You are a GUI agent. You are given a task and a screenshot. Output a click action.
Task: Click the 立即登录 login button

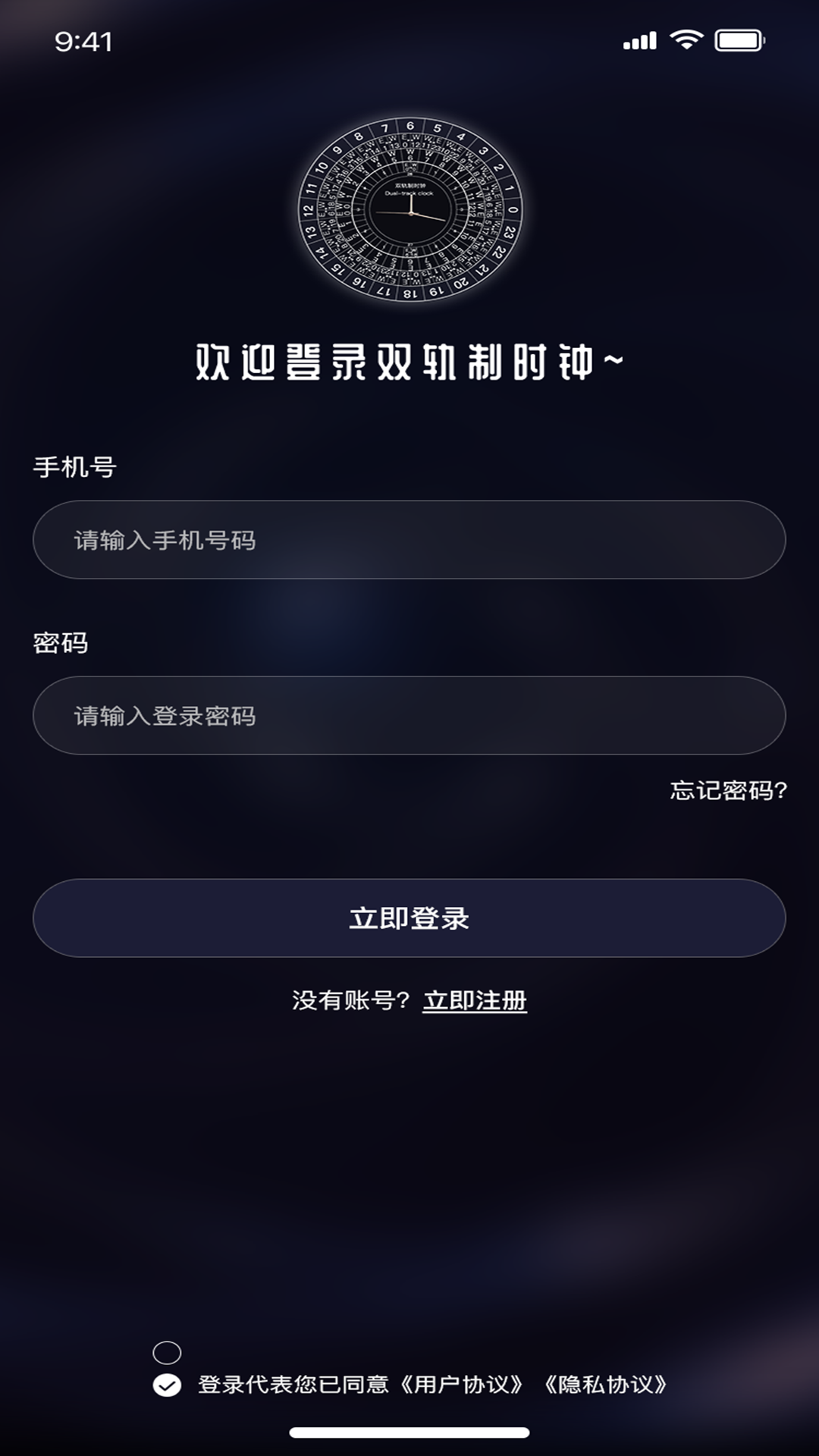click(409, 918)
